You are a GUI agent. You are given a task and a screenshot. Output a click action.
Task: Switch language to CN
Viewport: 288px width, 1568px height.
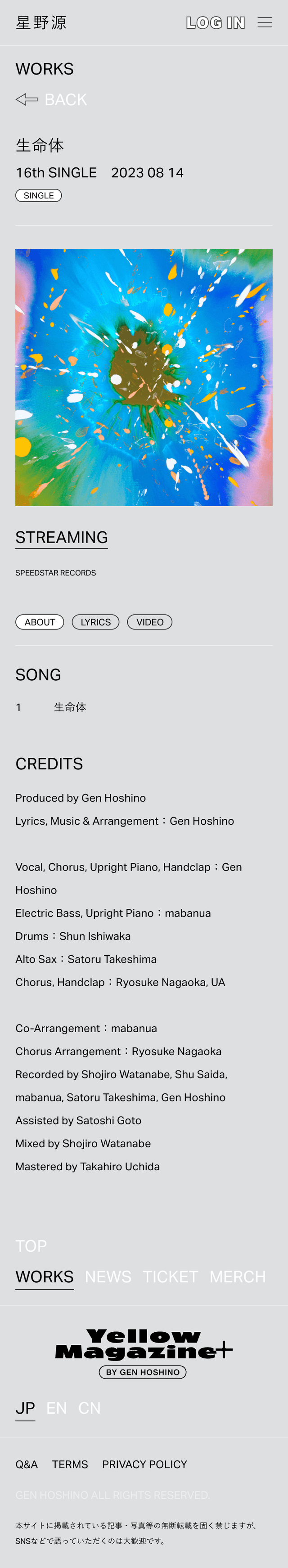pos(90,1409)
